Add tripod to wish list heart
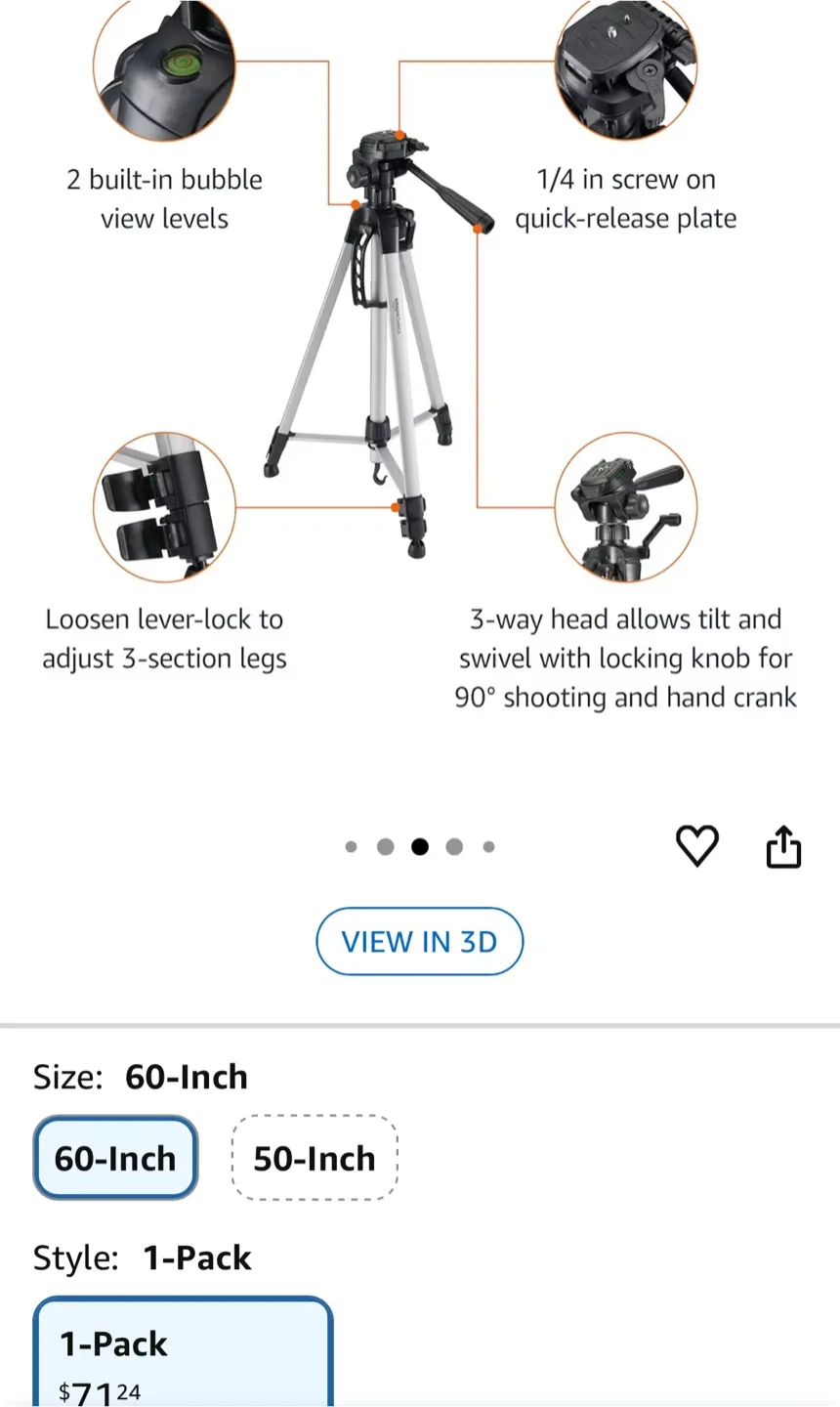Screen dimensions: 840x1407 pos(697,846)
